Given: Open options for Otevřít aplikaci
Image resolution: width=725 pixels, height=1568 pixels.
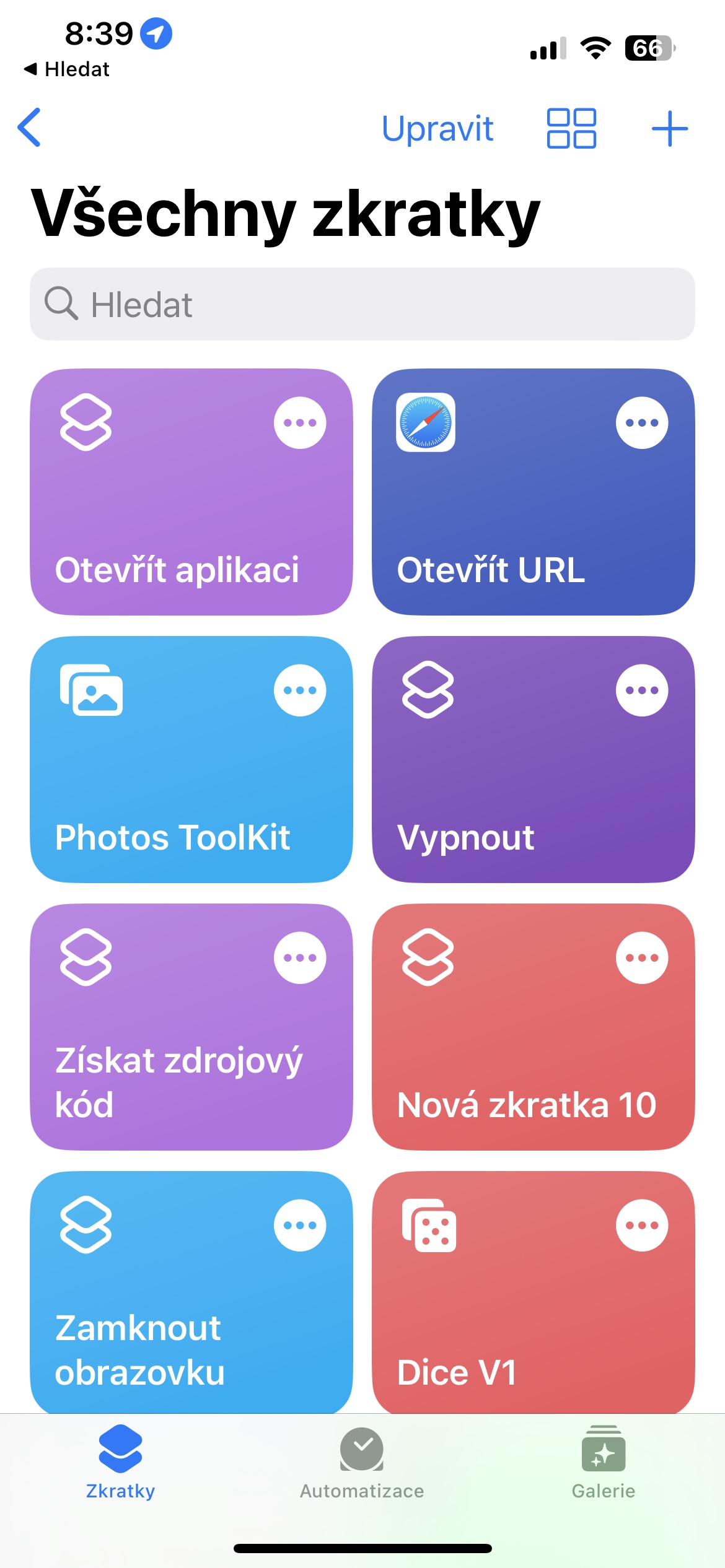Looking at the screenshot, I should pos(300,423).
